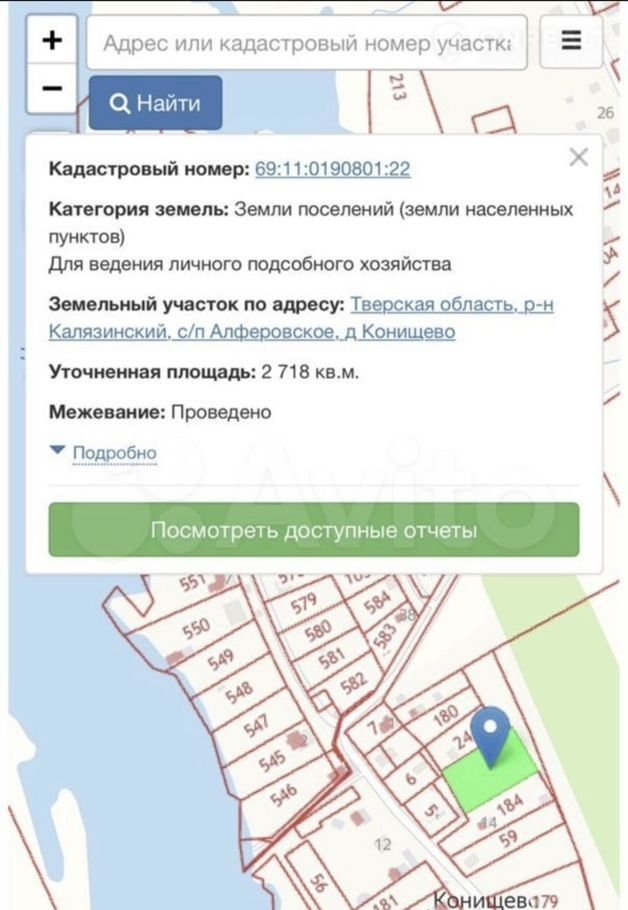Viewport: 628px width, 910px height.
Task: Zoom in the map with plus button
Action: pos(52,40)
